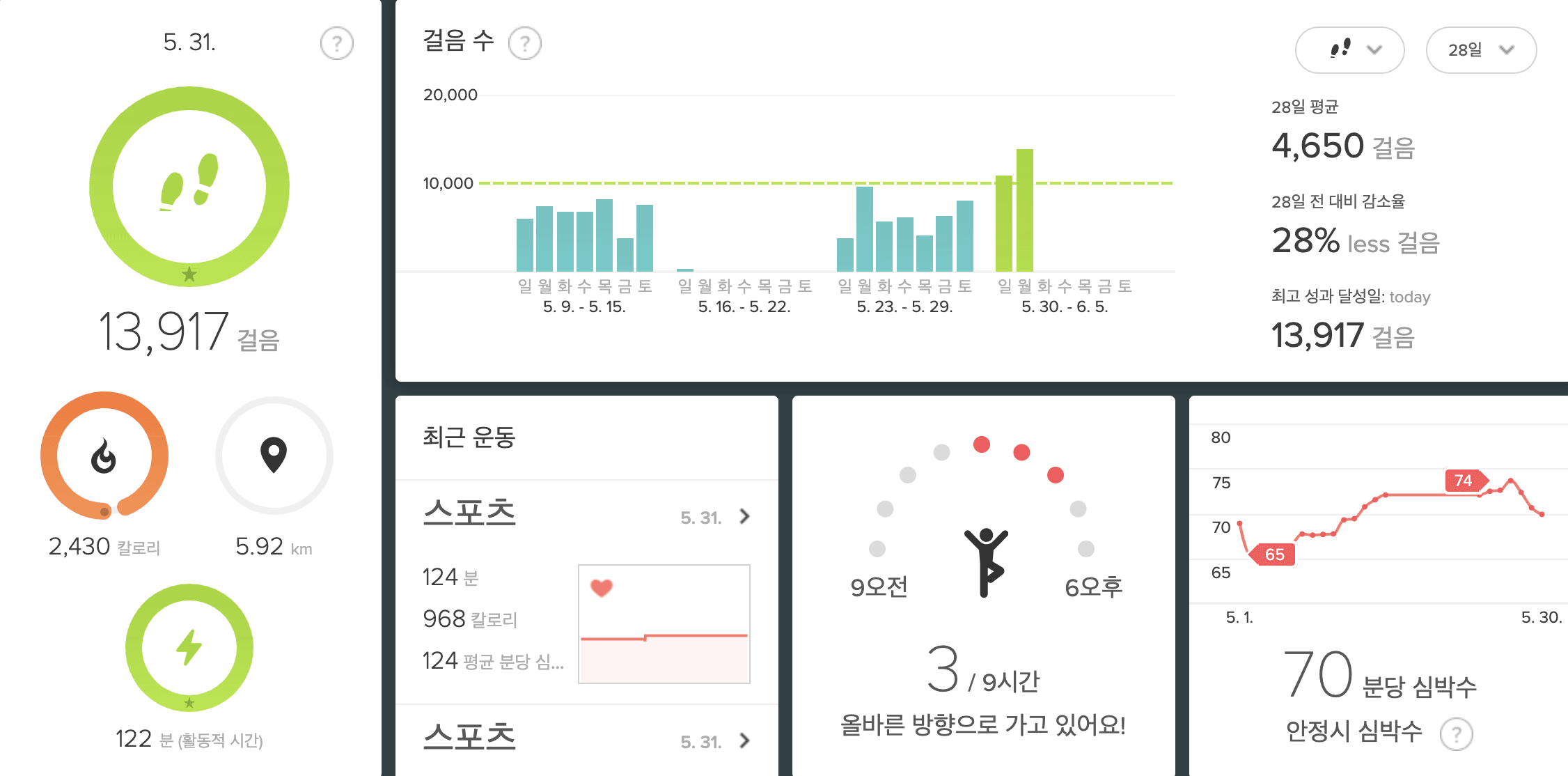Screen dimensions: 1568x776
Task: Open the 3 / 9시간 hourly activity card
Action: tap(983, 585)
